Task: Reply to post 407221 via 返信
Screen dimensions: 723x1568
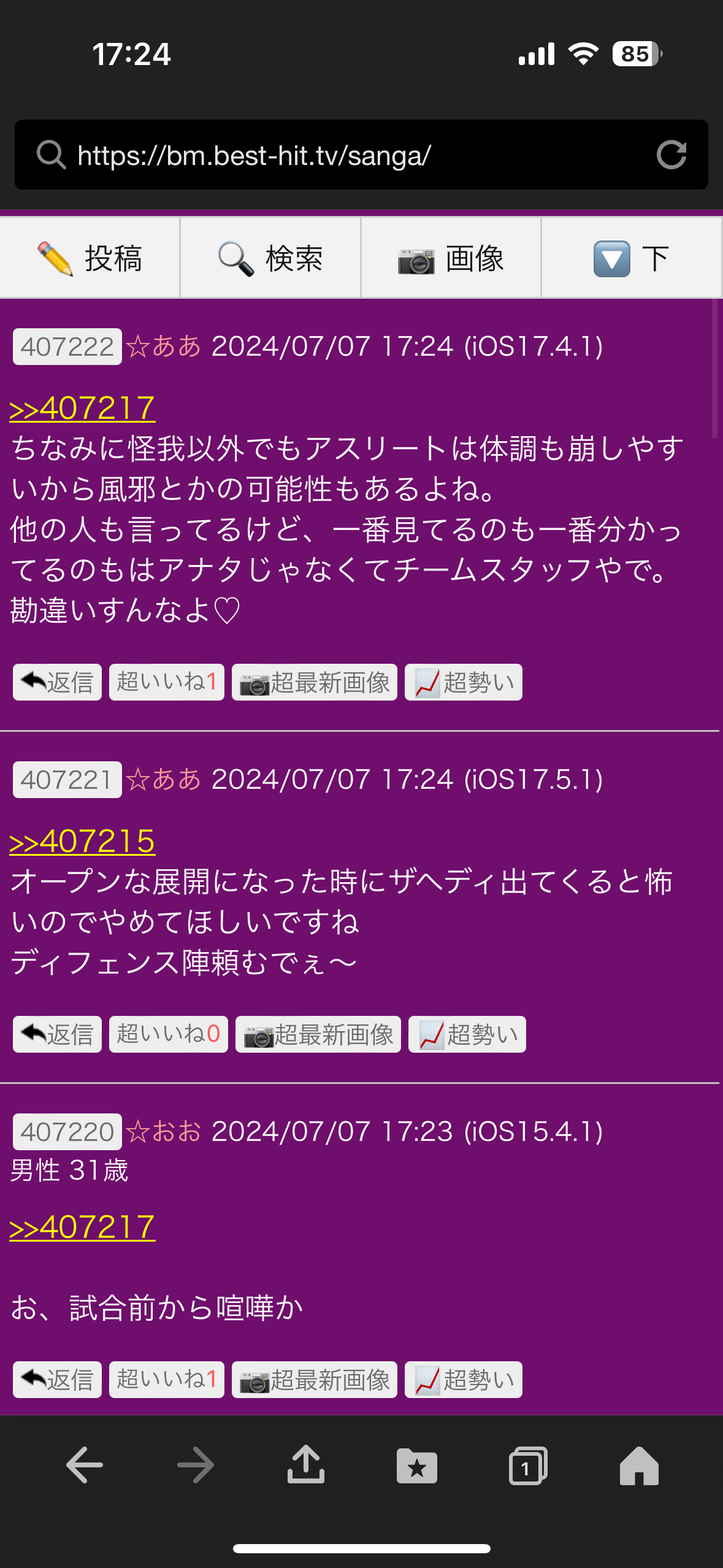Action: (58, 1034)
